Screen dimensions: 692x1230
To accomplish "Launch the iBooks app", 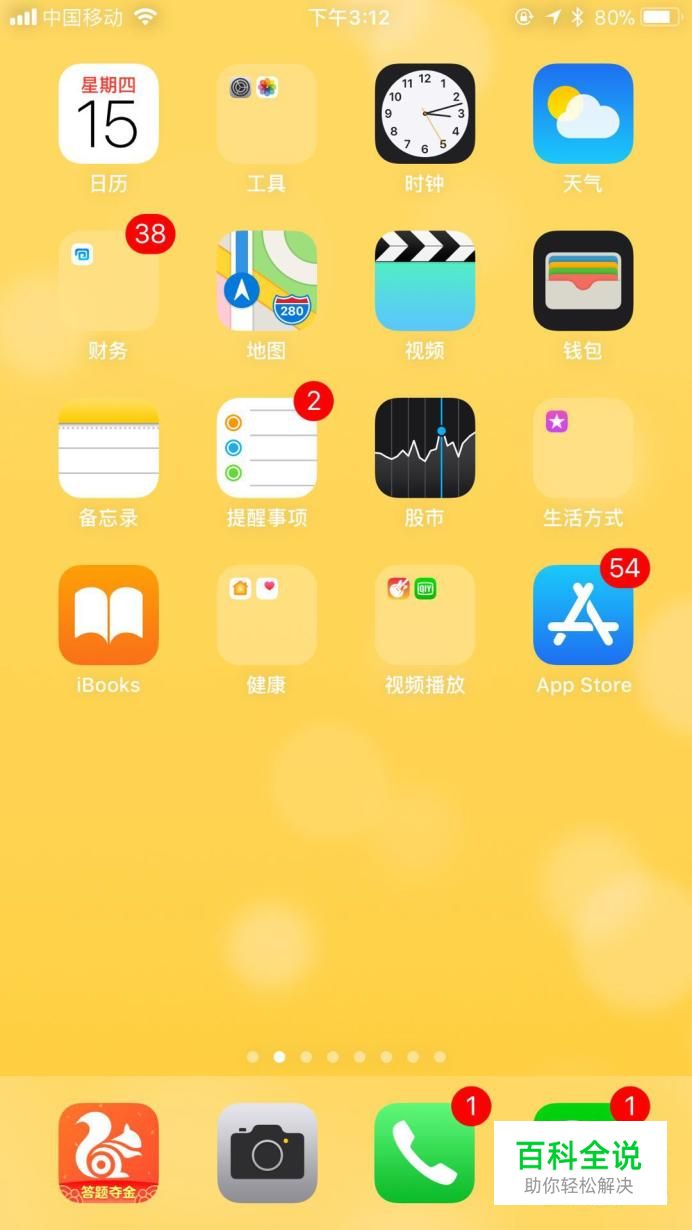I will (x=108, y=615).
